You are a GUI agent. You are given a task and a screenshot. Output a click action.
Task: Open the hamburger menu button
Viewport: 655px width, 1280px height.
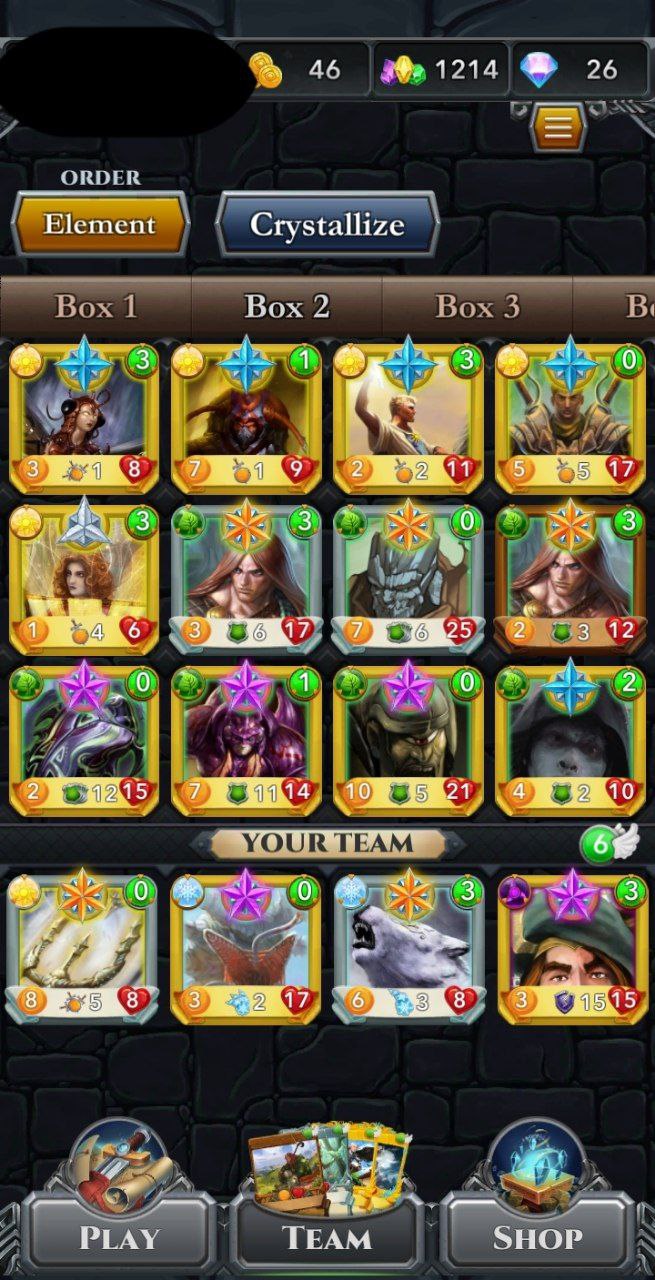559,126
